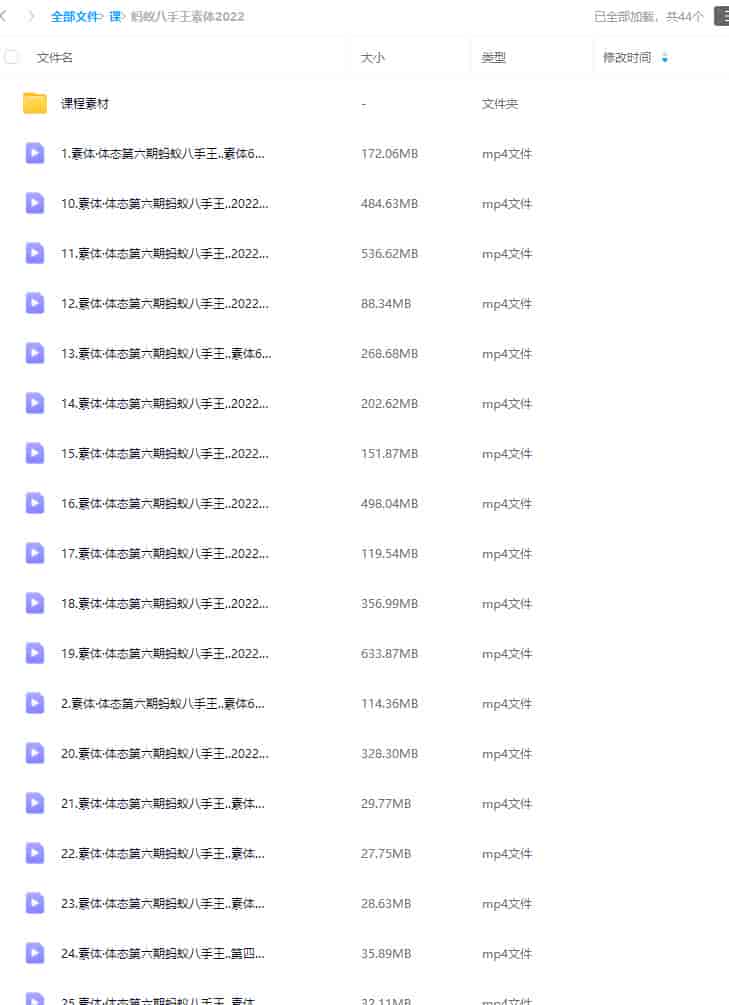Play video 11 sized 536.62MB
The height and width of the screenshot is (1005, 729).
pos(165,254)
